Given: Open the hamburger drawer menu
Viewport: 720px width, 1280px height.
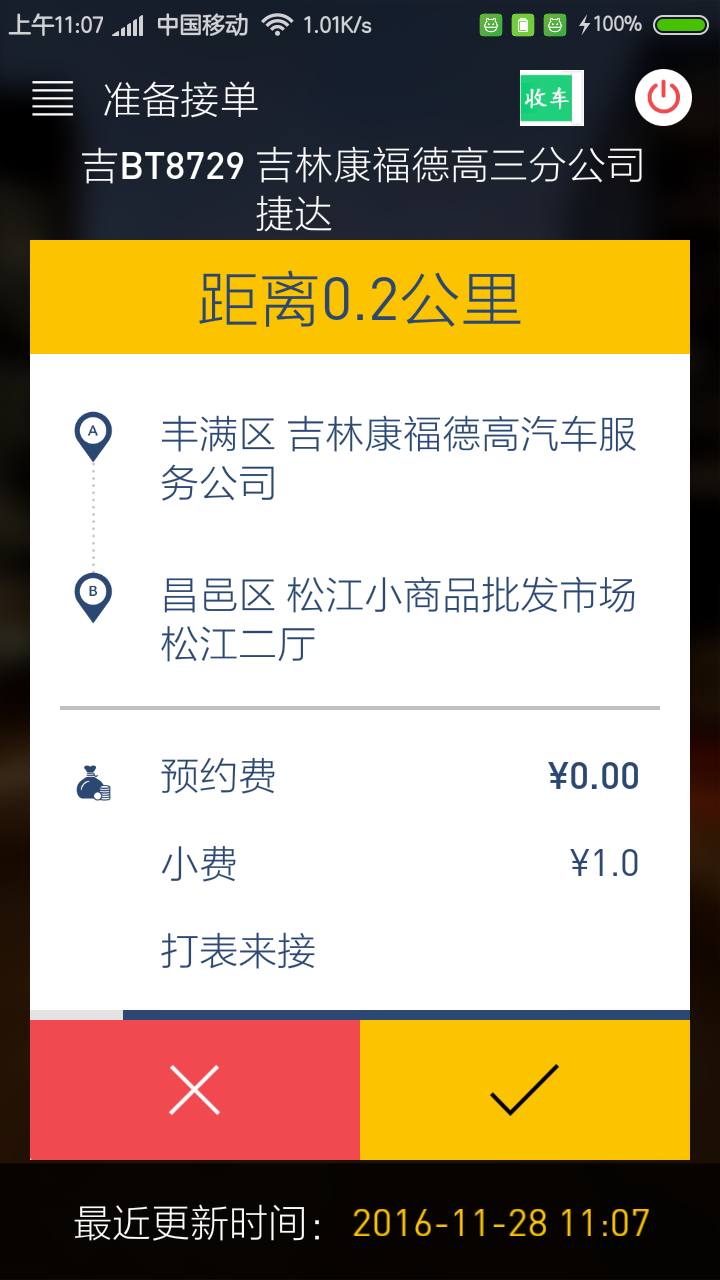Looking at the screenshot, I should tap(53, 99).
